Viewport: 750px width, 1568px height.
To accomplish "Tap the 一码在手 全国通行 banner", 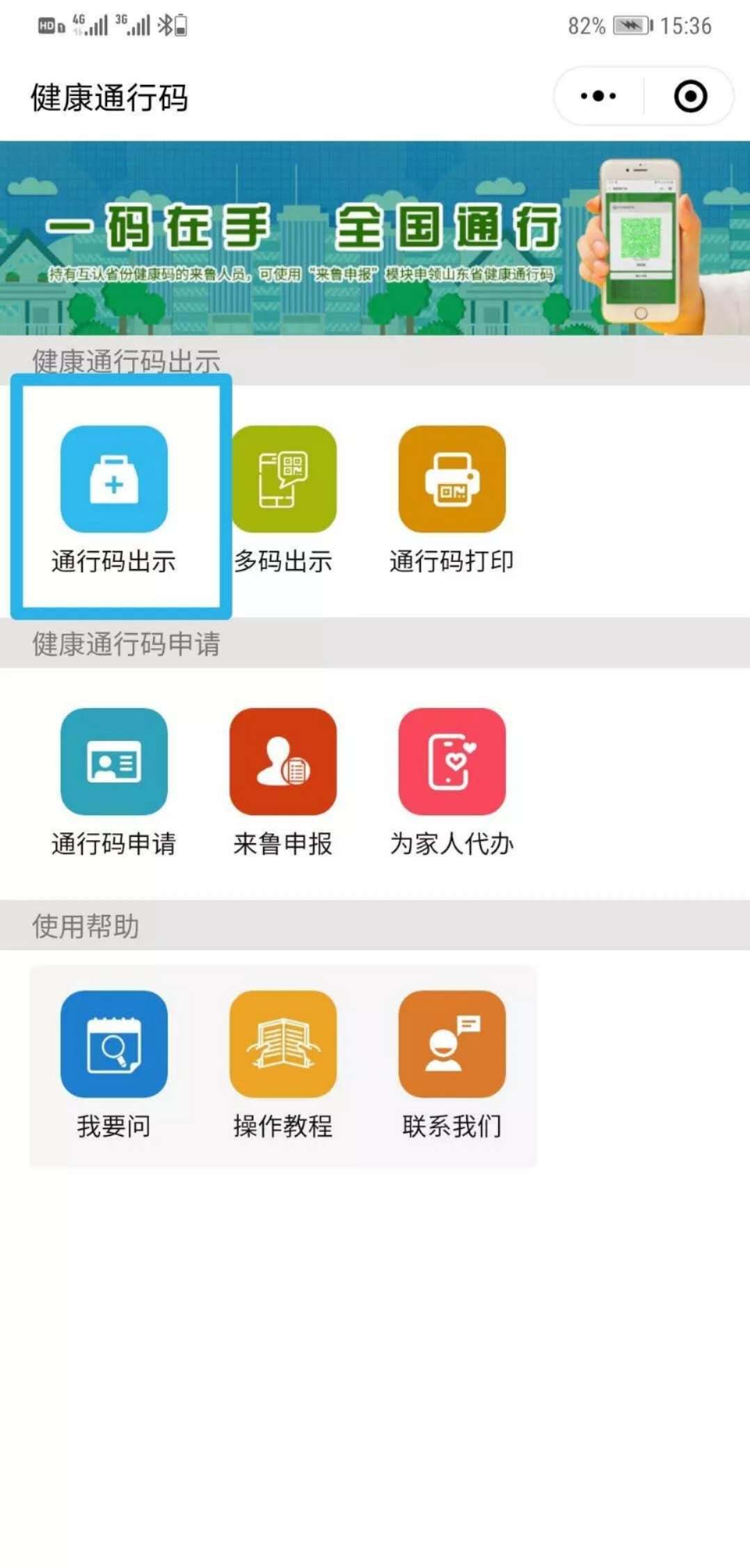I will [x=375, y=238].
